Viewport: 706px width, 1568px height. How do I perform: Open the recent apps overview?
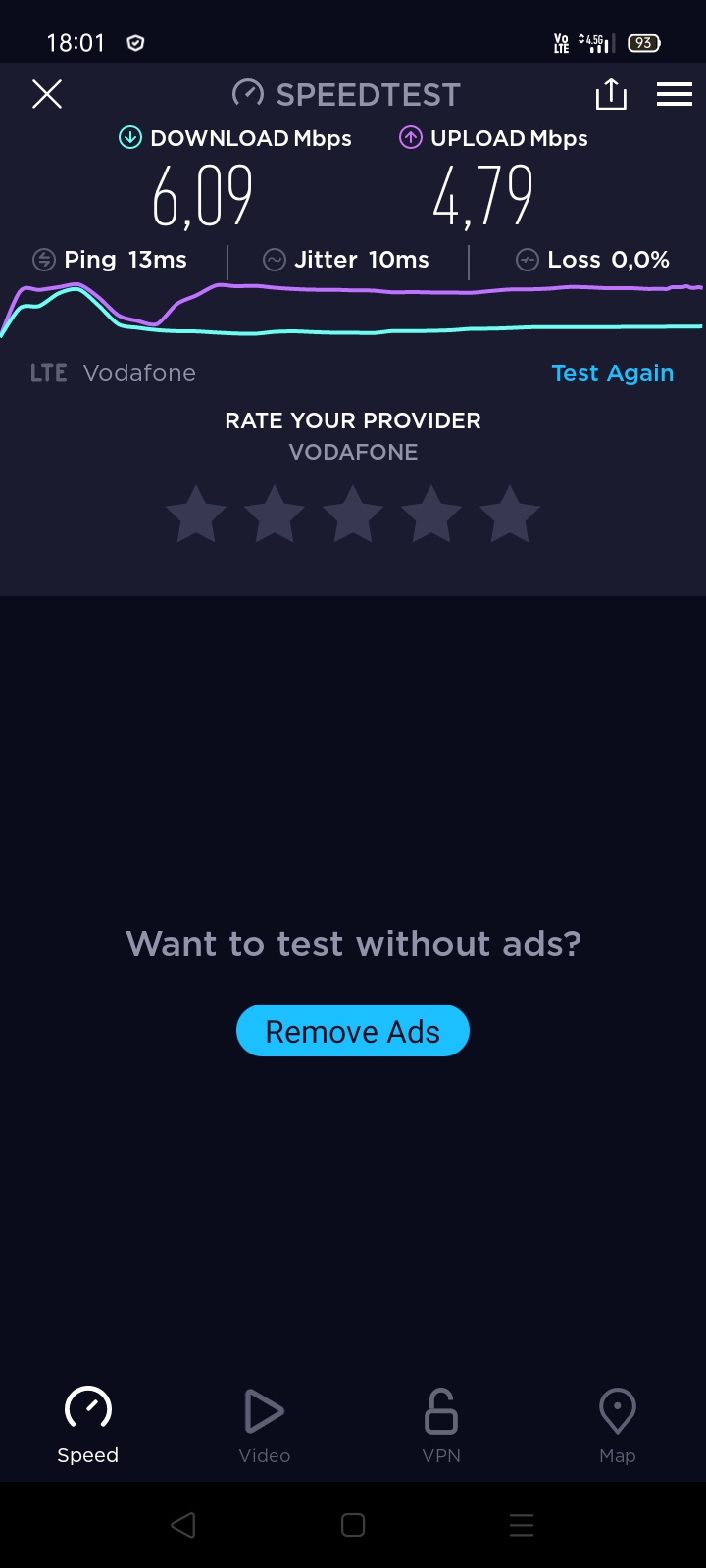[x=522, y=1525]
